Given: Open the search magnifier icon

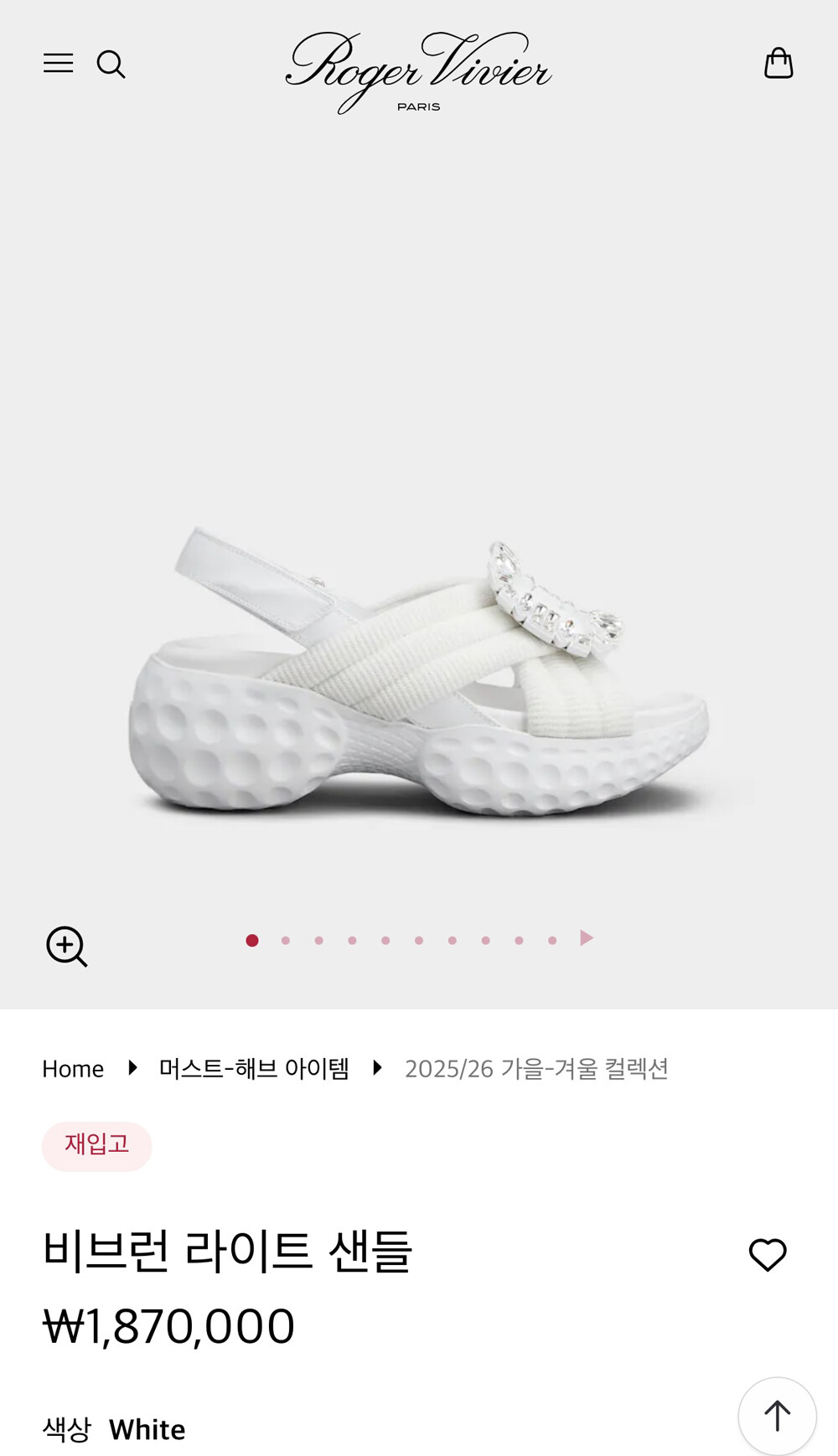Looking at the screenshot, I should 111,64.
